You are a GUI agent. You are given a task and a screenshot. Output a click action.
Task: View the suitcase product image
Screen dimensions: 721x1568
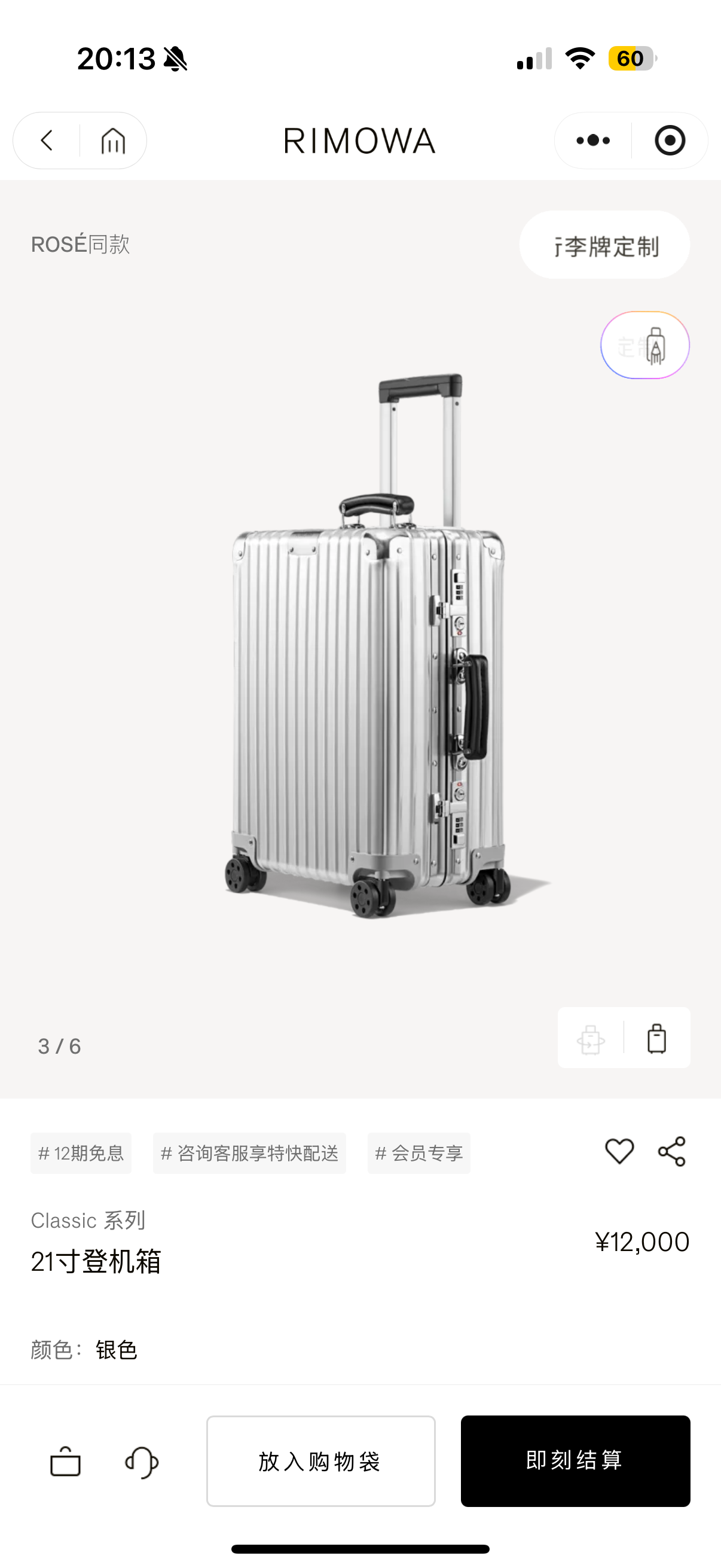pos(365,645)
